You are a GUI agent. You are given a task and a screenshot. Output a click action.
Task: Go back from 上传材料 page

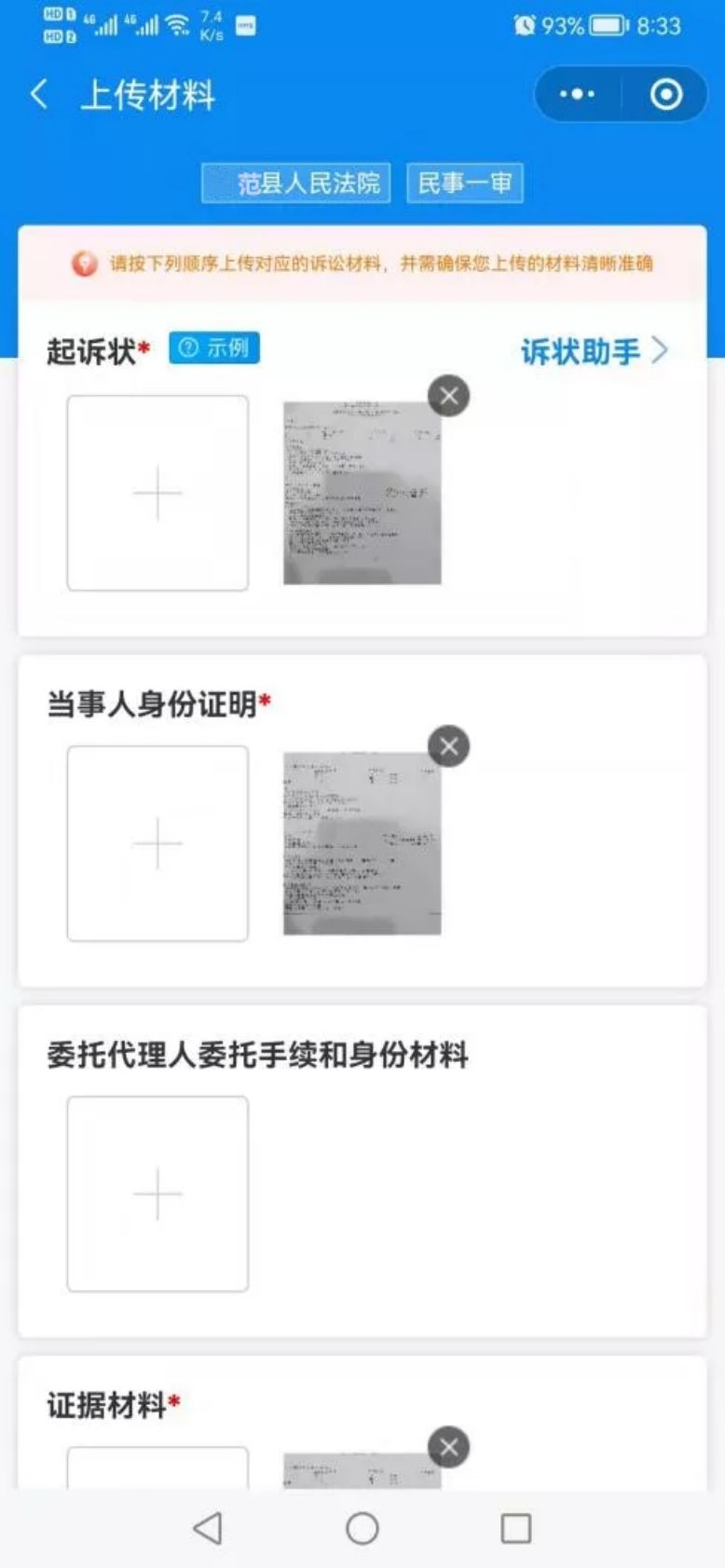[x=39, y=94]
